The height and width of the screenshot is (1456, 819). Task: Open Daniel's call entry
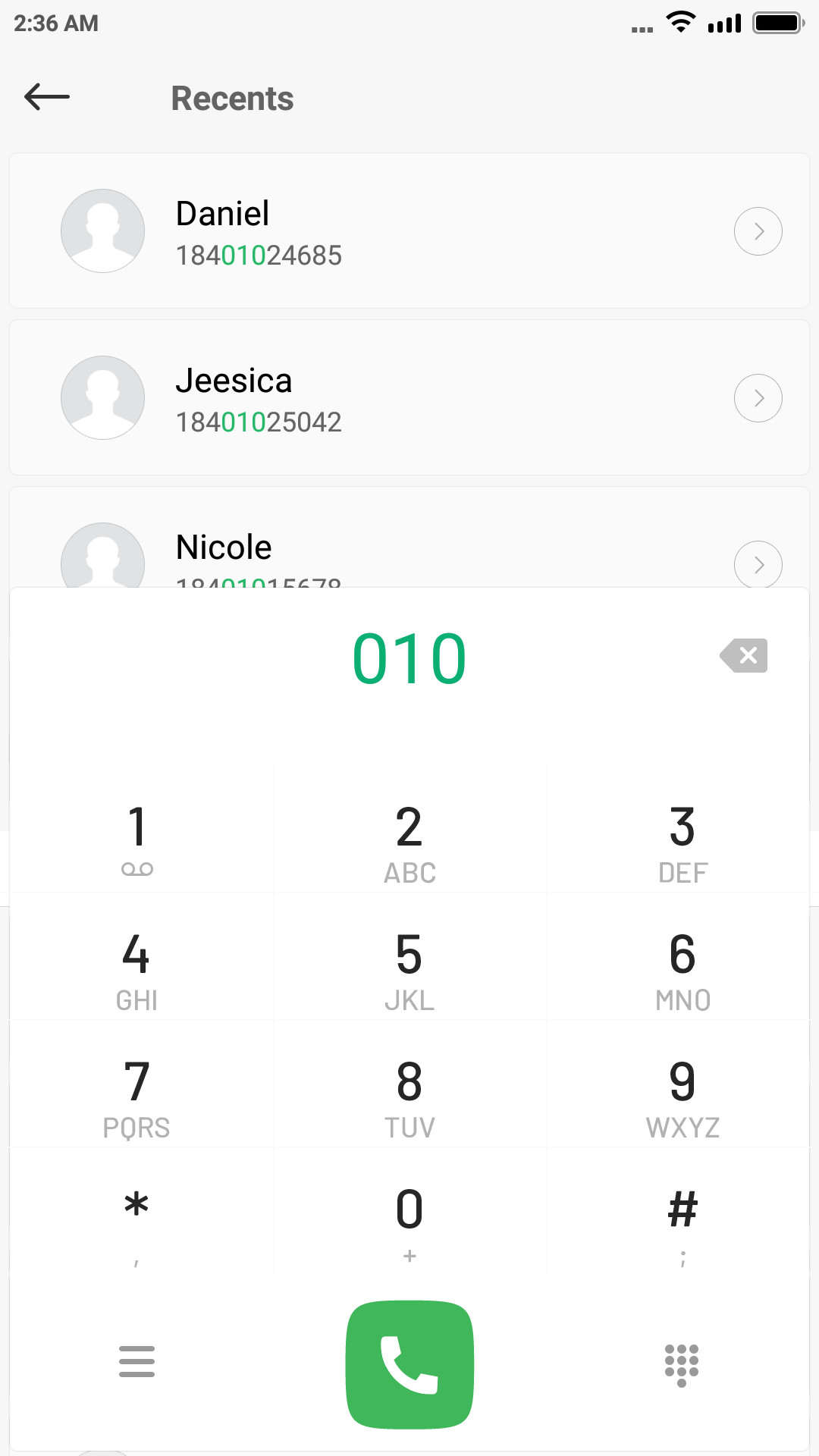[x=409, y=231]
